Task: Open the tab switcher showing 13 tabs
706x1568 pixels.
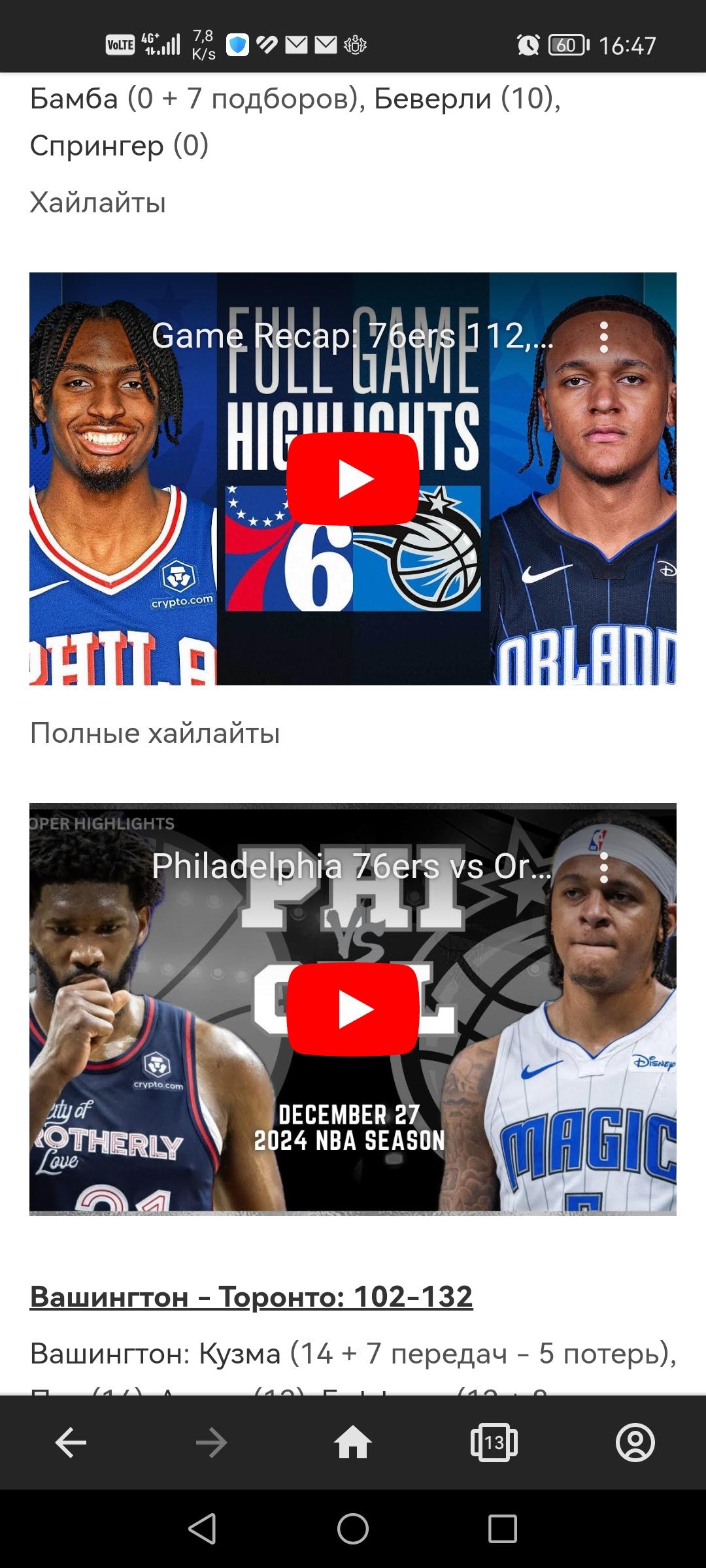Action: point(494,1443)
